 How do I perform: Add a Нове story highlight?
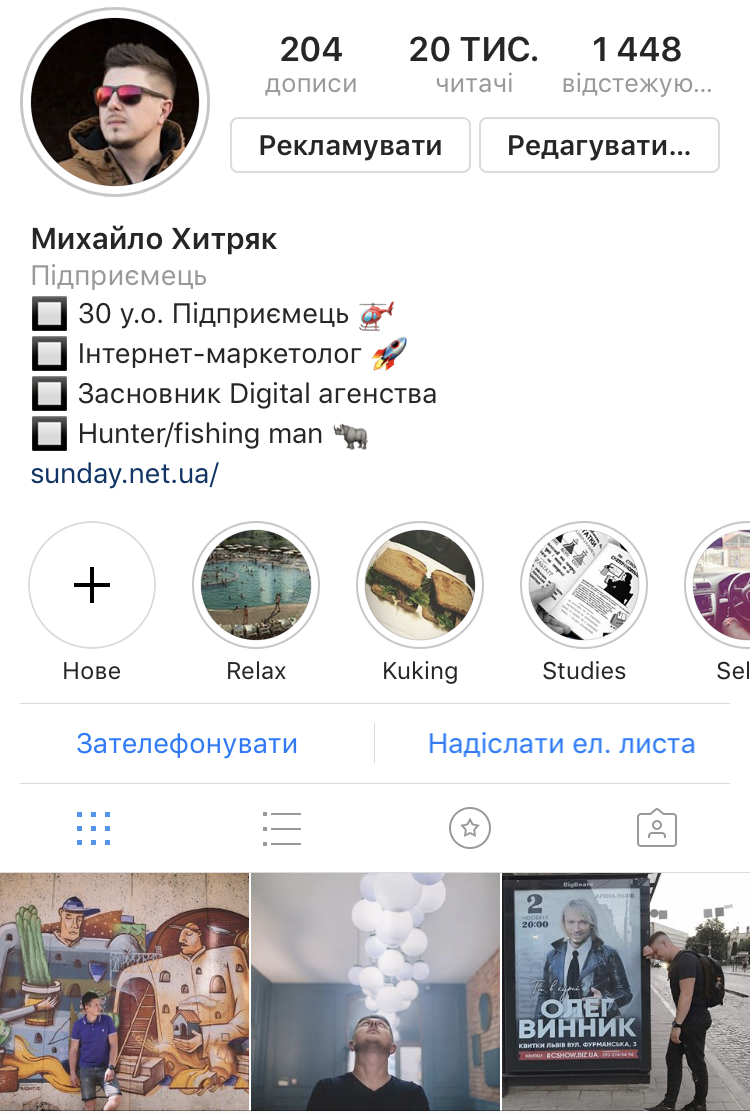click(92, 586)
